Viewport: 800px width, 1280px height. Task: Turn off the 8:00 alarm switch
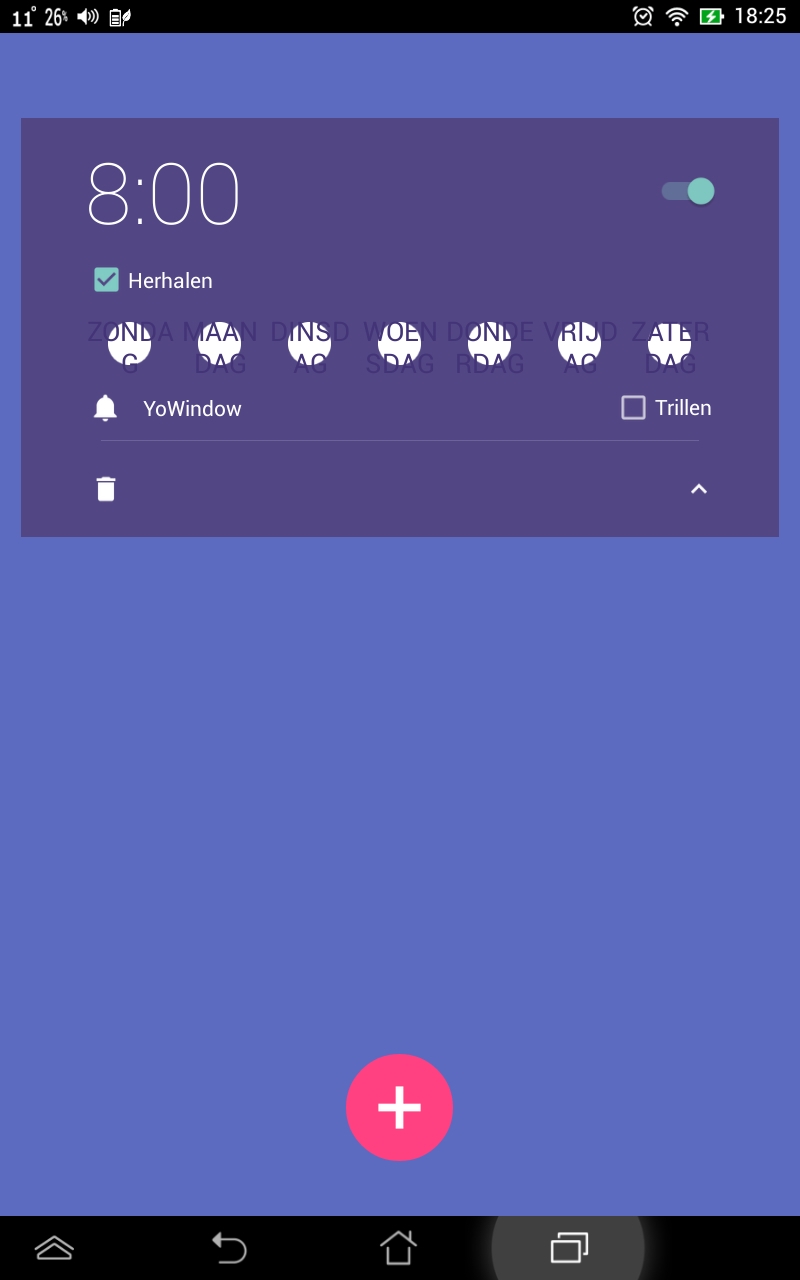(689, 191)
